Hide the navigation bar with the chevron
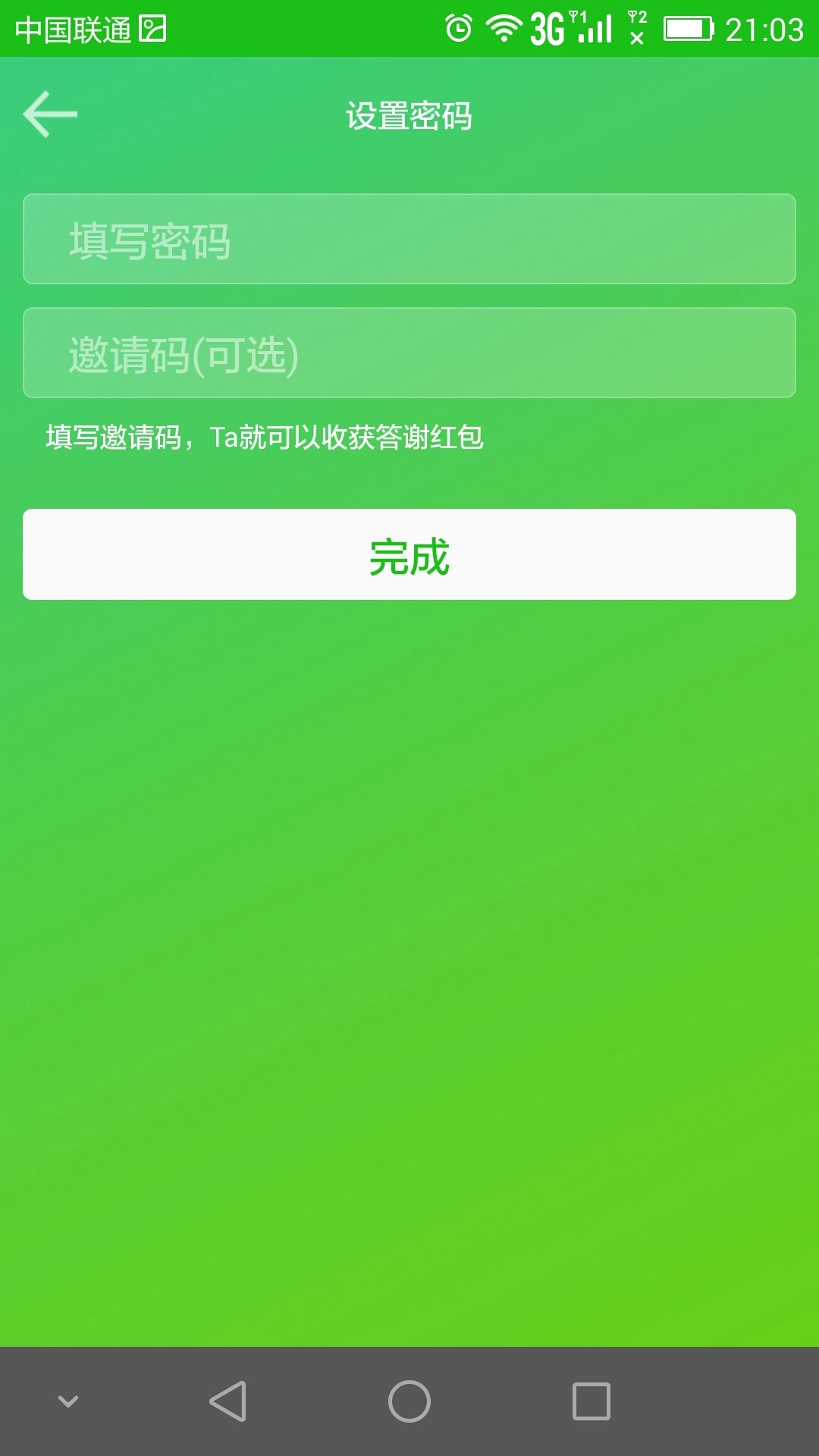819x1456 pixels. [x=68, y=1401]
